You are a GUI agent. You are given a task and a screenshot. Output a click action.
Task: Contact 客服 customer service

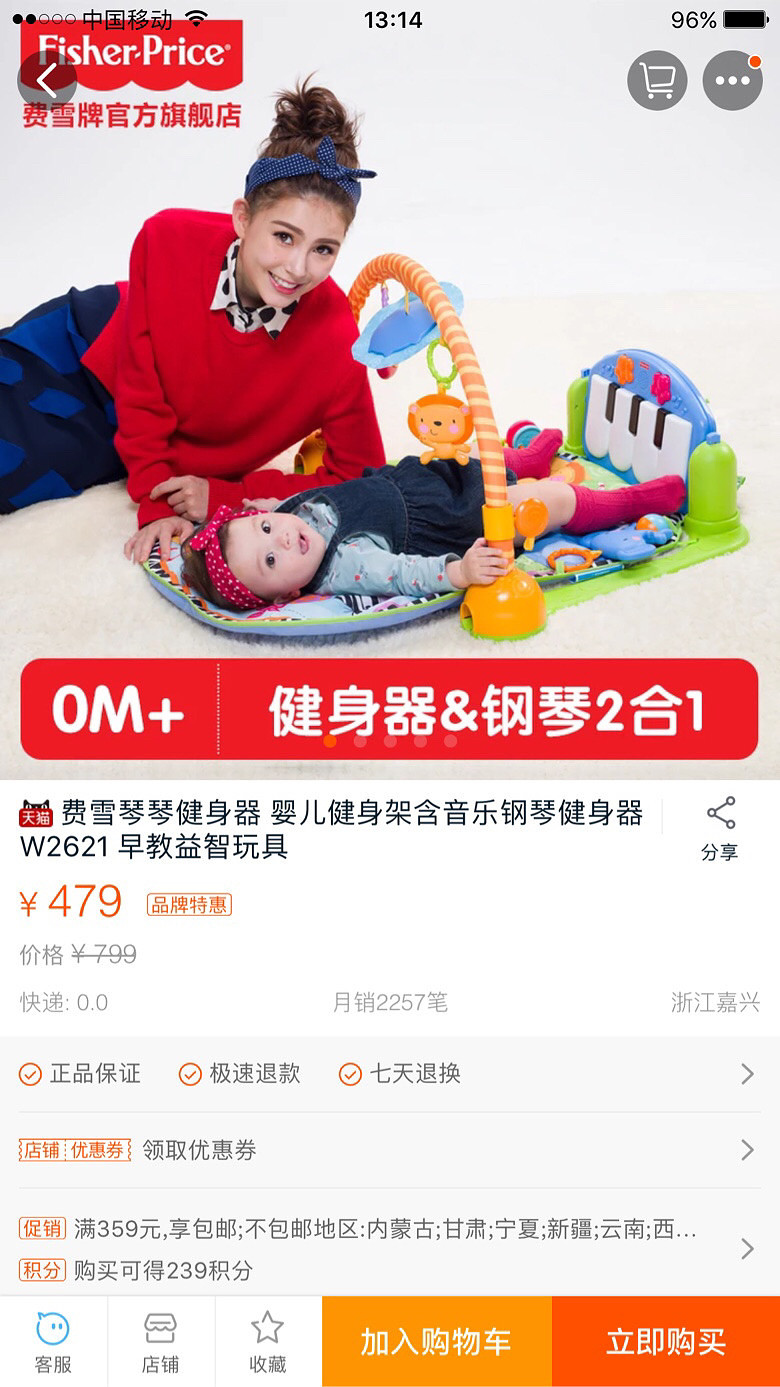[53, 1342]
